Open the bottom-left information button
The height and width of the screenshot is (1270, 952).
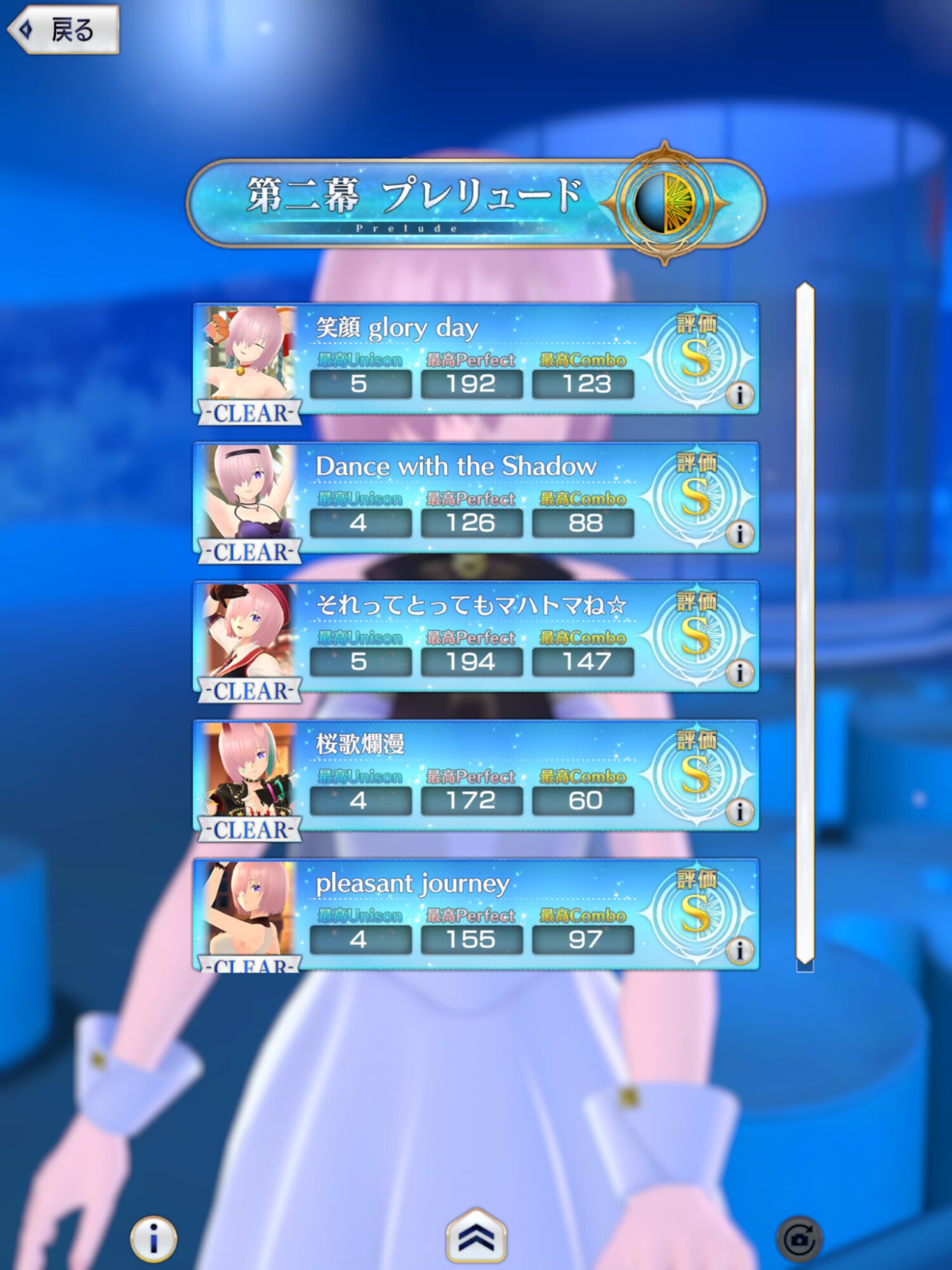tap(154, 1238)
